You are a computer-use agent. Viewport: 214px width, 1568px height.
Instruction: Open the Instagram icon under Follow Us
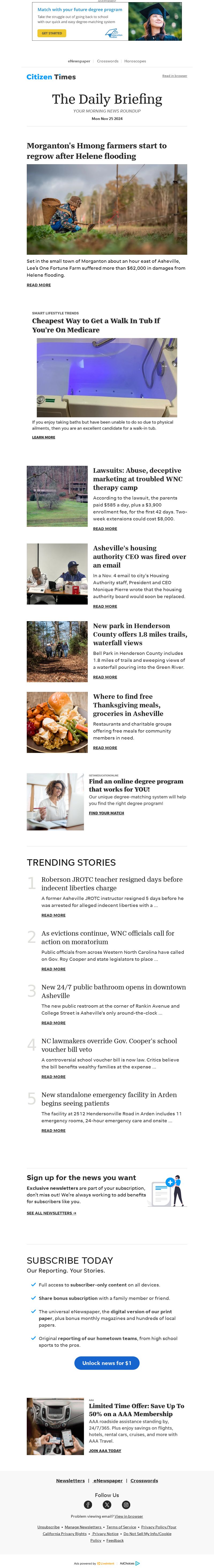pos(126,1505)
